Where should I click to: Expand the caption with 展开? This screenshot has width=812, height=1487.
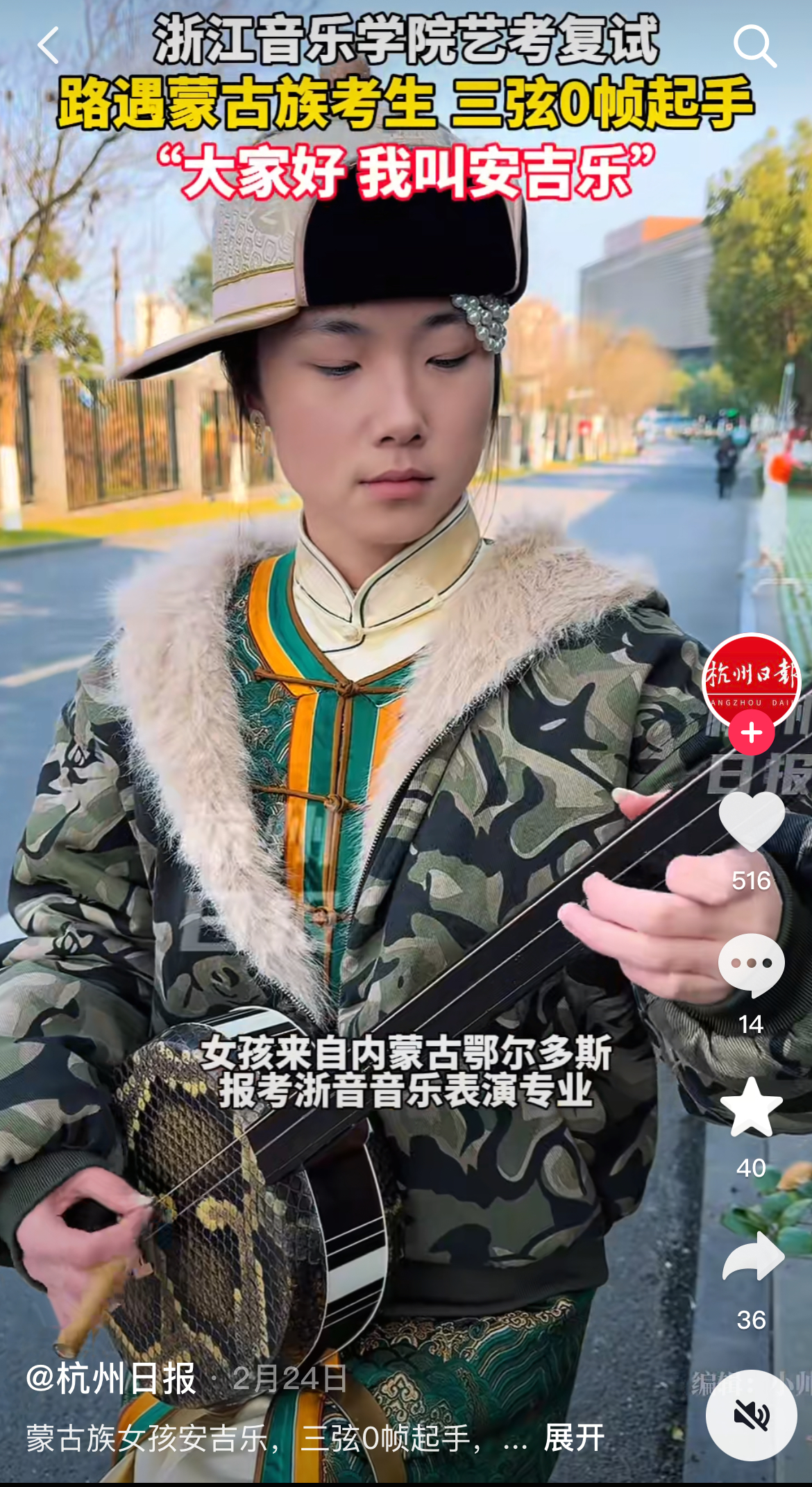[574, 1438]
